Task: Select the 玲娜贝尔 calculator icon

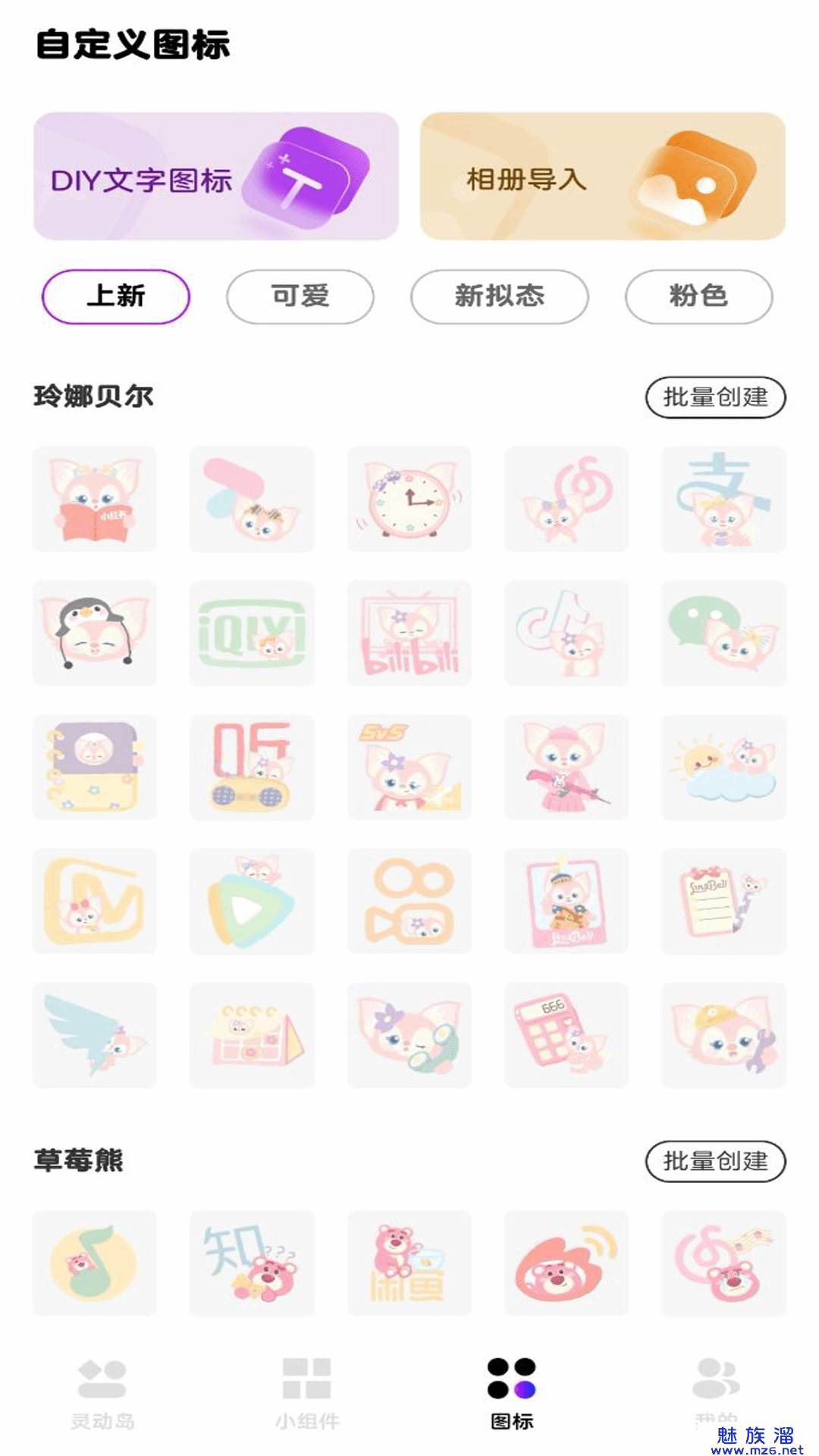Action: point(566,1035)
